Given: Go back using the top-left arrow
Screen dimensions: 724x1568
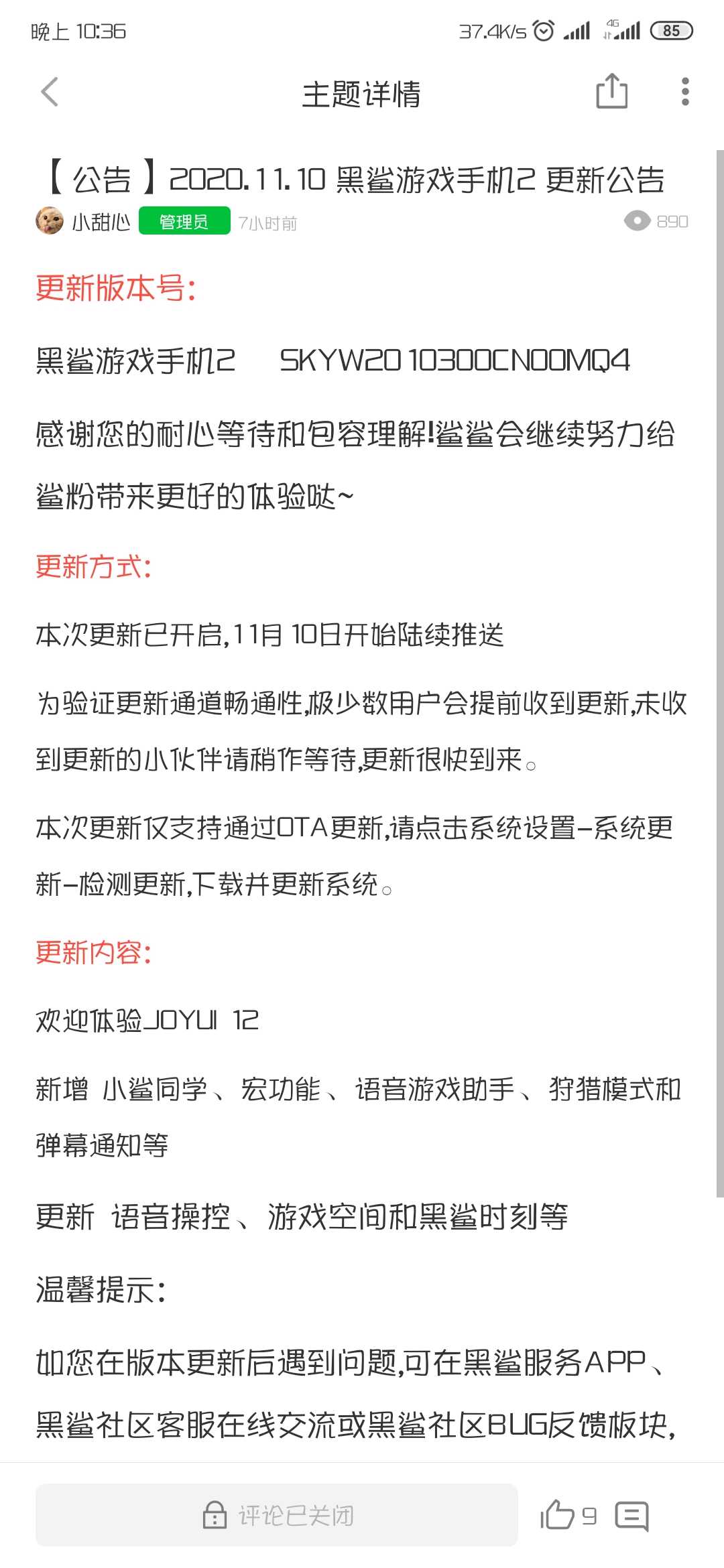Looking at the screenshot, I should (x=50, y=92).
